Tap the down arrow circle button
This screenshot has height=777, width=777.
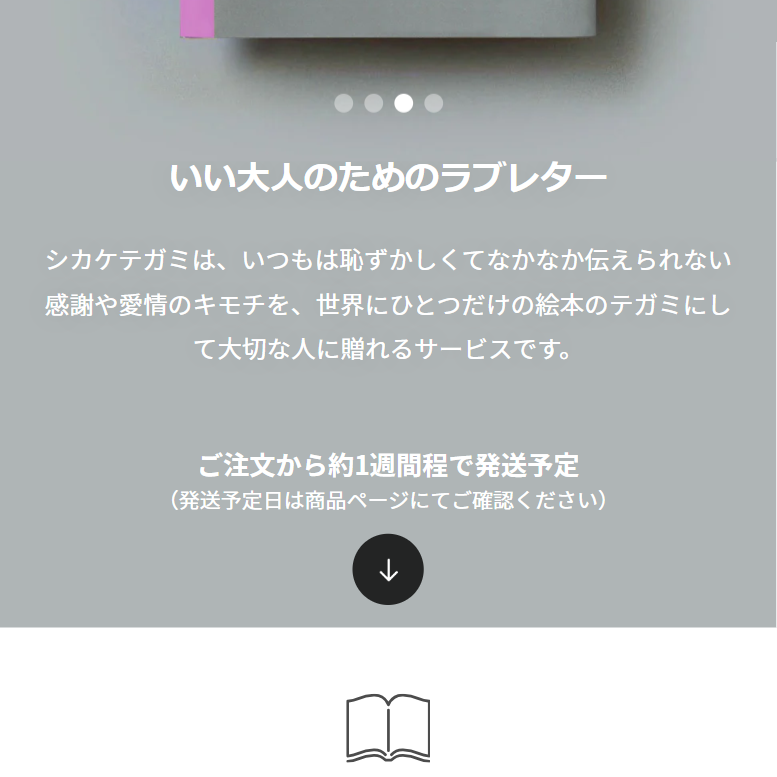coord(388,570)
